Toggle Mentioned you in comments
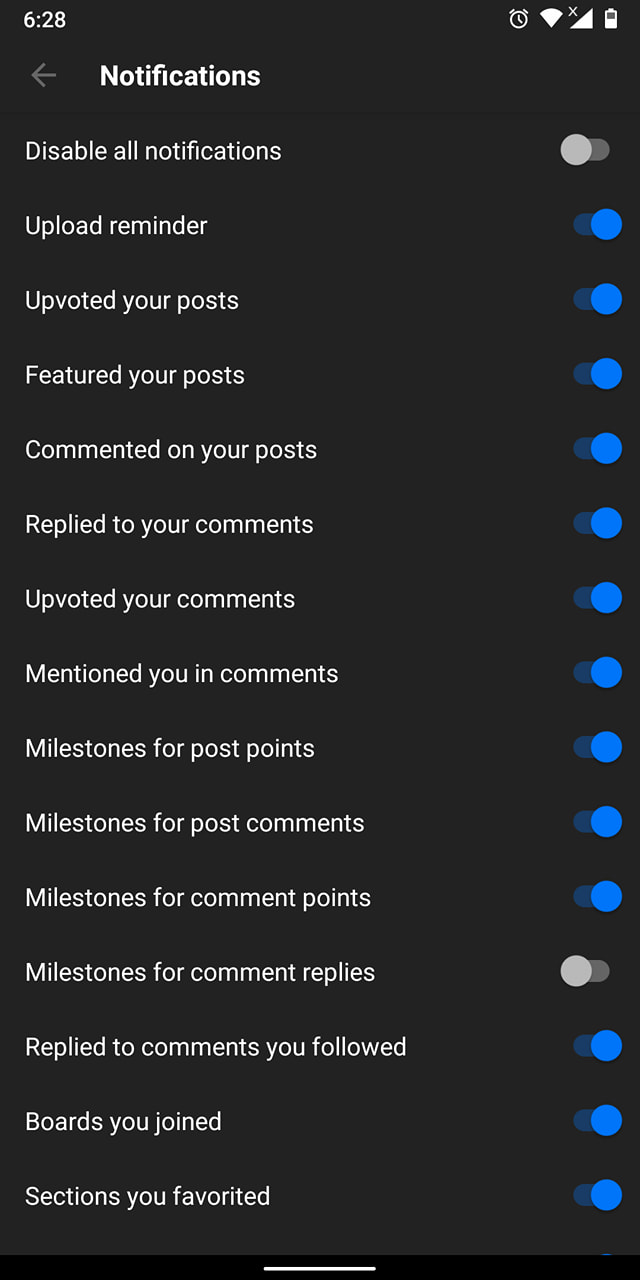 (597, 673)
